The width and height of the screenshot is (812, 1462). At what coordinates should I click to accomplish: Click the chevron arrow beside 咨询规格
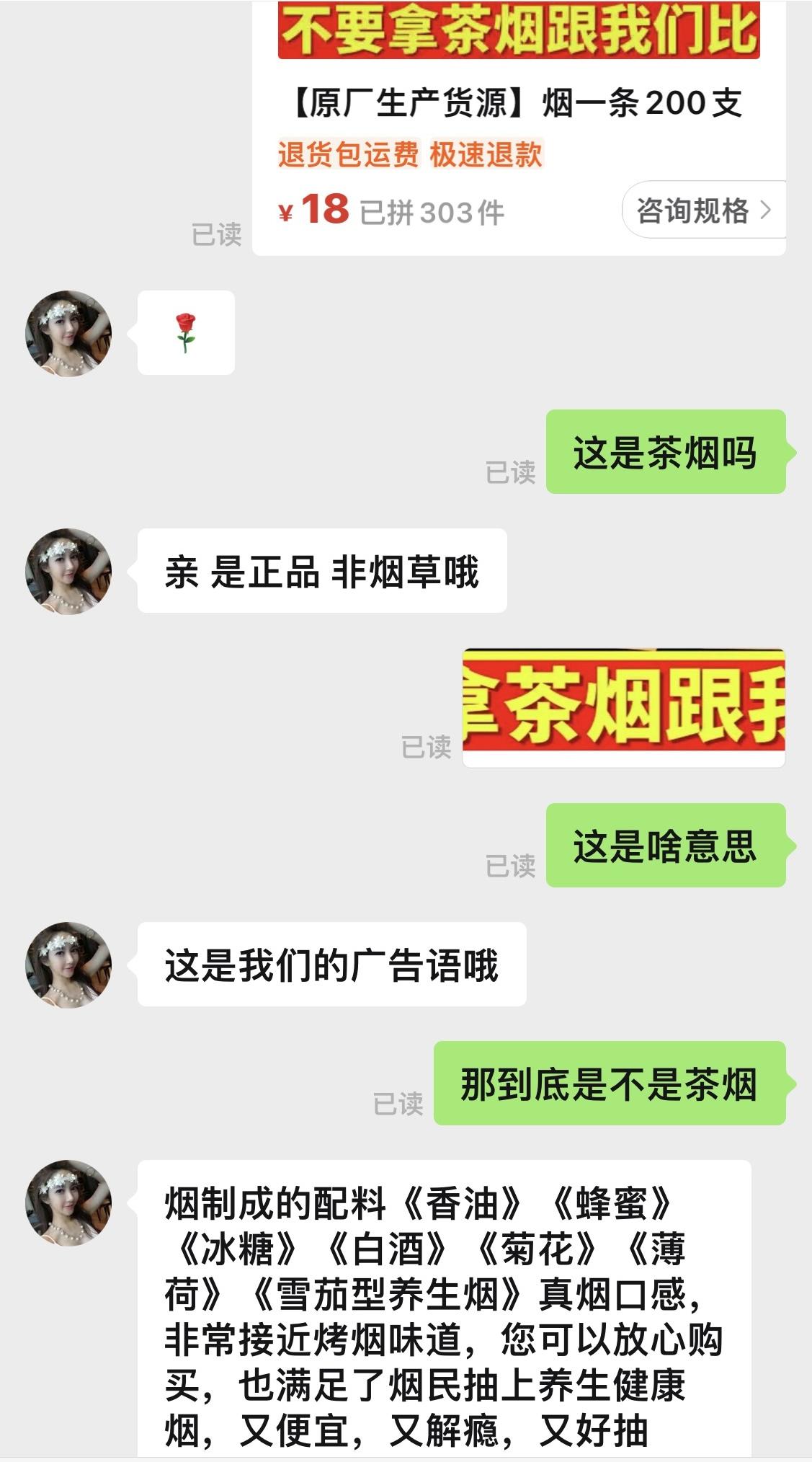point(766,211)
